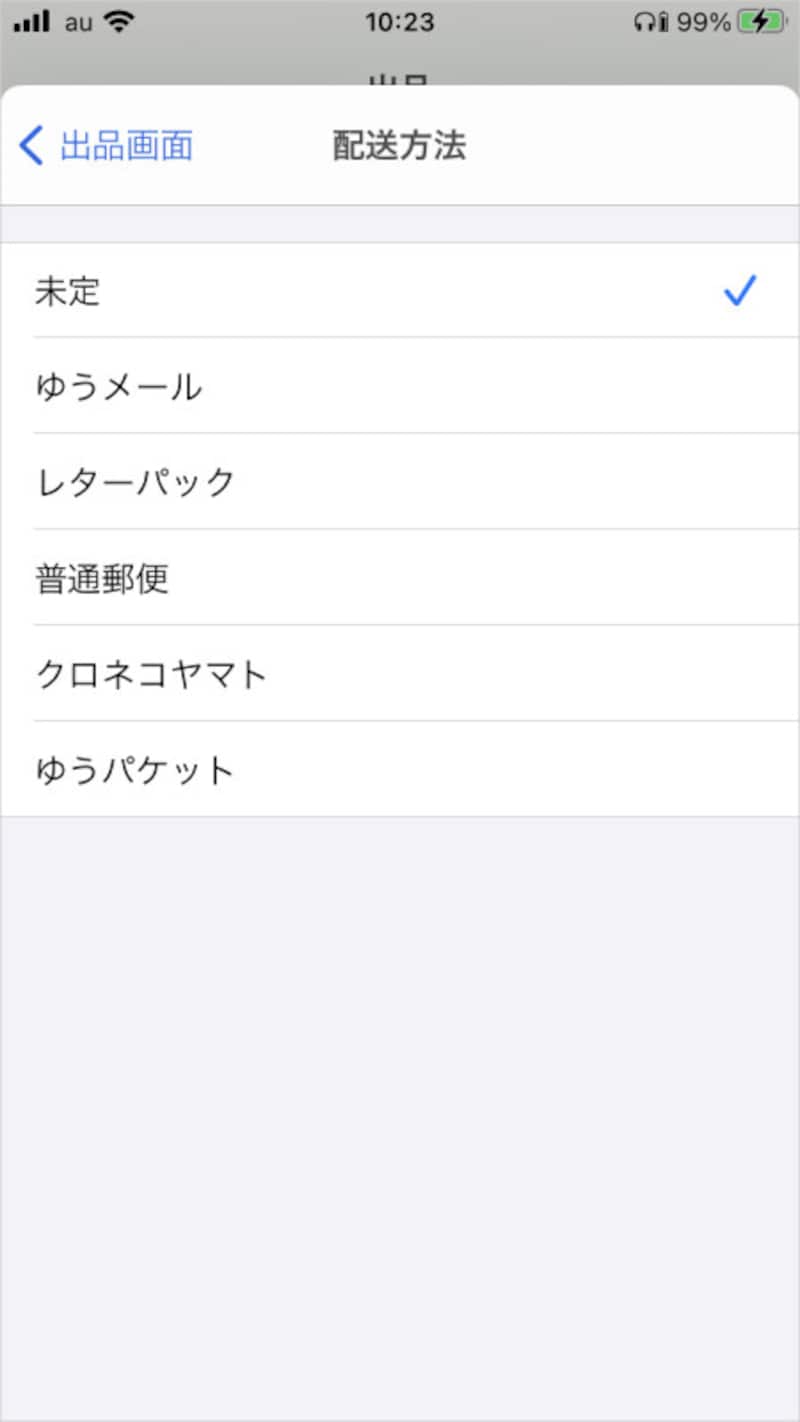This screenshot has width=800, height=1422.
Task: Tap the blue checkmark next to 未定
Action: [x=740, y=291]
